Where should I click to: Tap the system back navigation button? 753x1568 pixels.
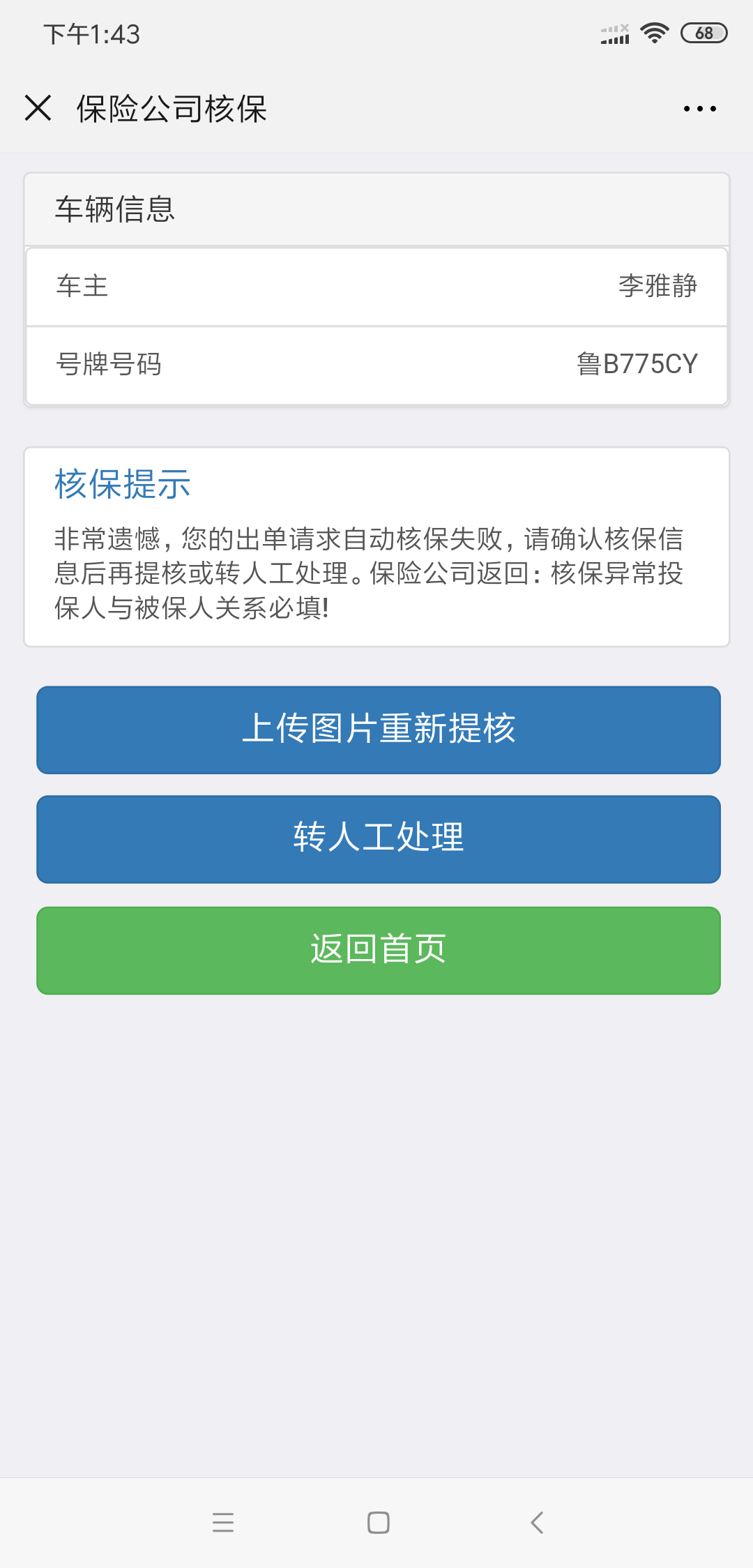click(536, 1522)
